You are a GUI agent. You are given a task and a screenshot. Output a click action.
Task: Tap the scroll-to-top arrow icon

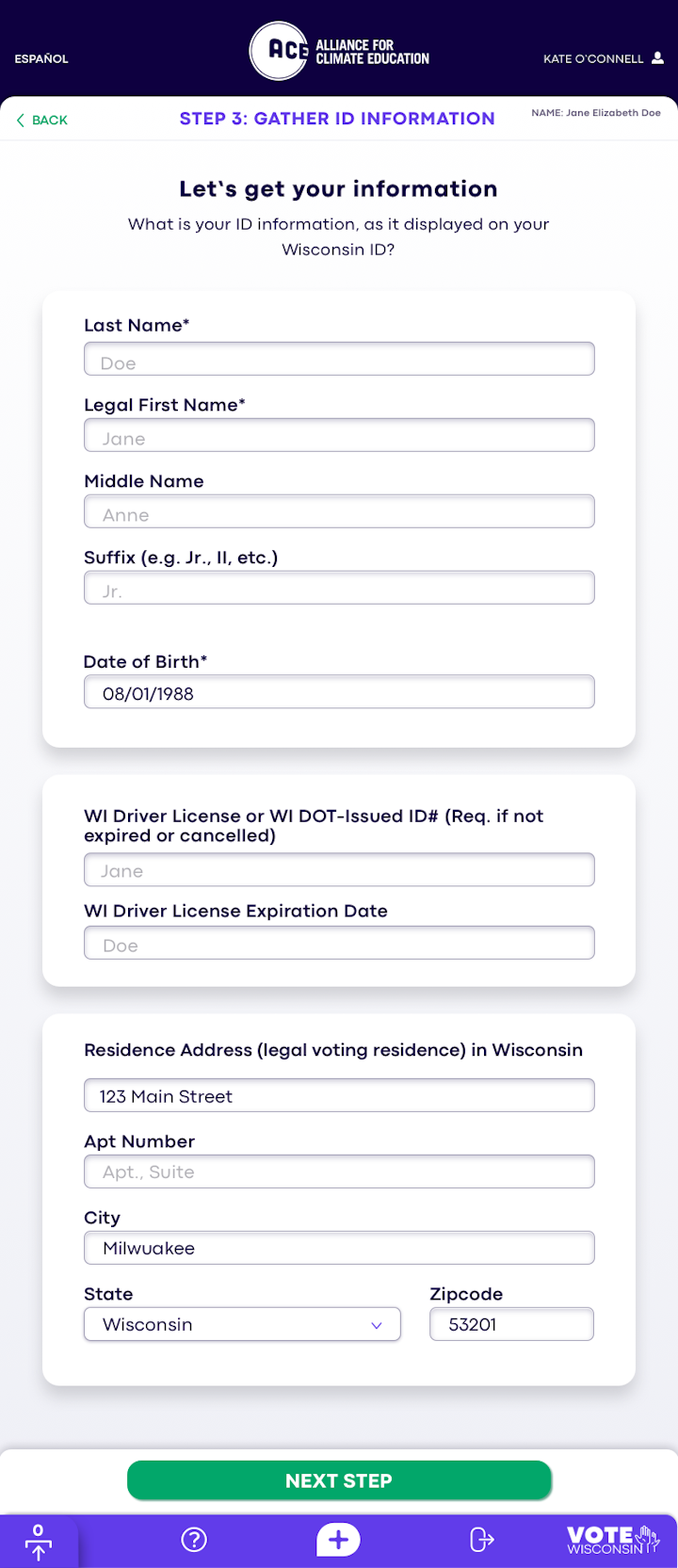pos(38,1542)
